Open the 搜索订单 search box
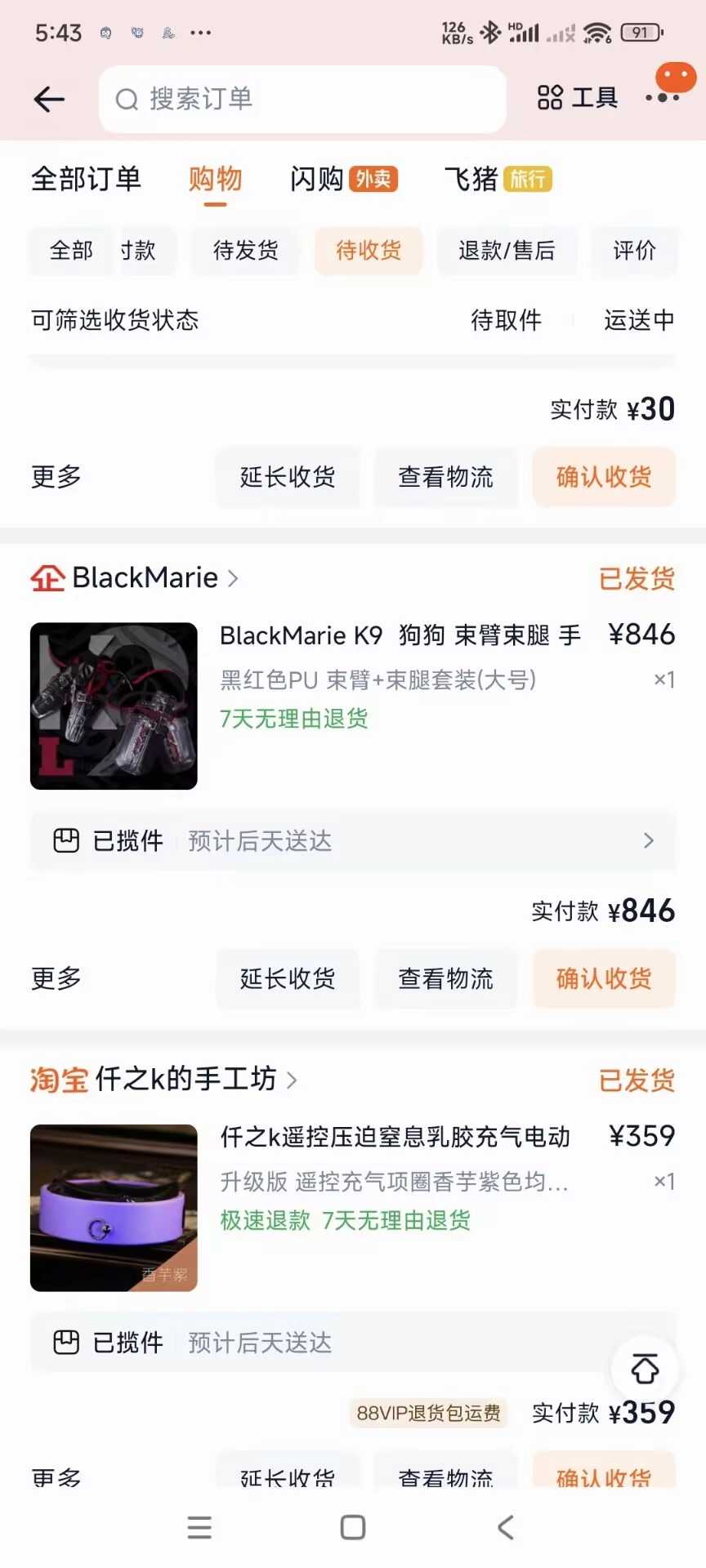Screen dimensions: 706x1568 coord(302,99)
